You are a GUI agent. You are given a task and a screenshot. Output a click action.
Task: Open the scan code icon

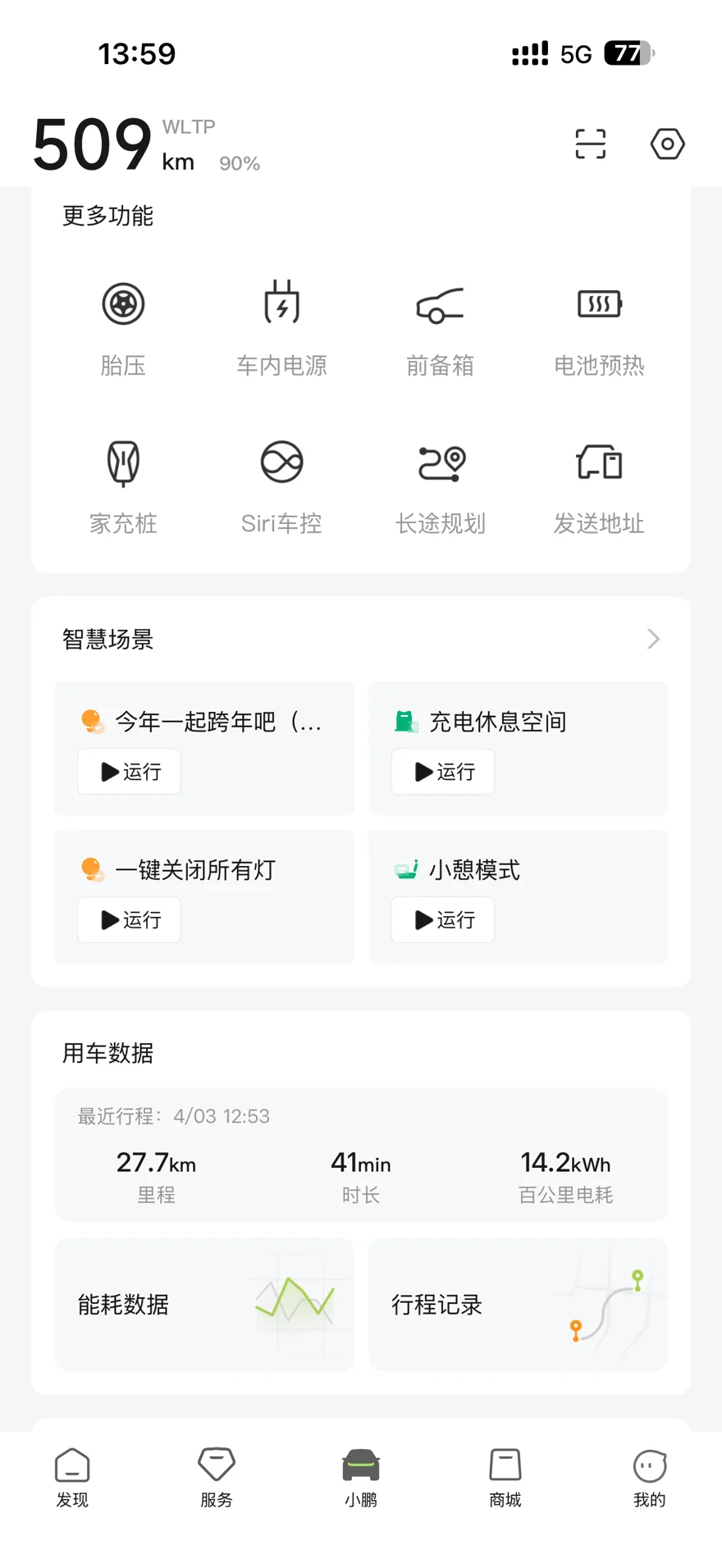590,144
